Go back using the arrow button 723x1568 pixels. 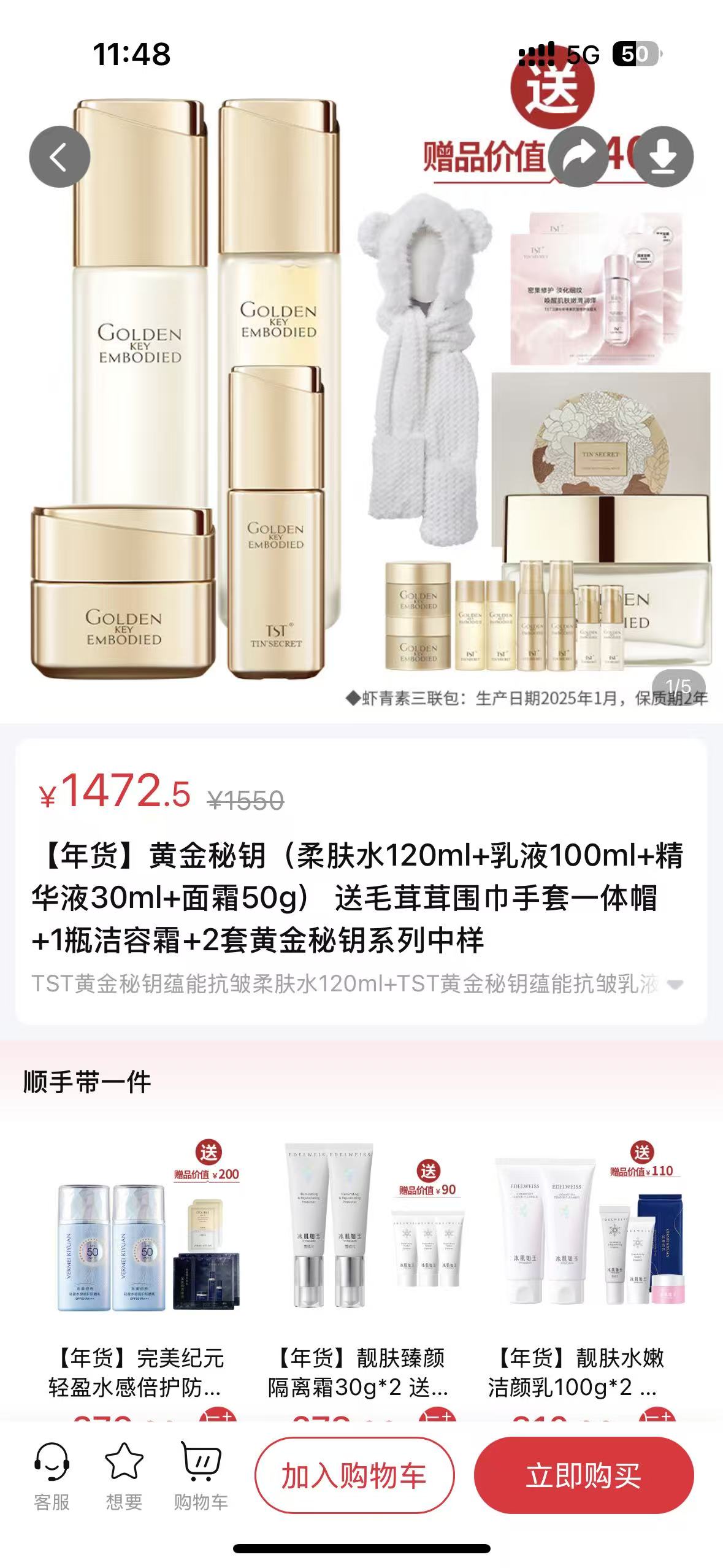click(59, 157)
